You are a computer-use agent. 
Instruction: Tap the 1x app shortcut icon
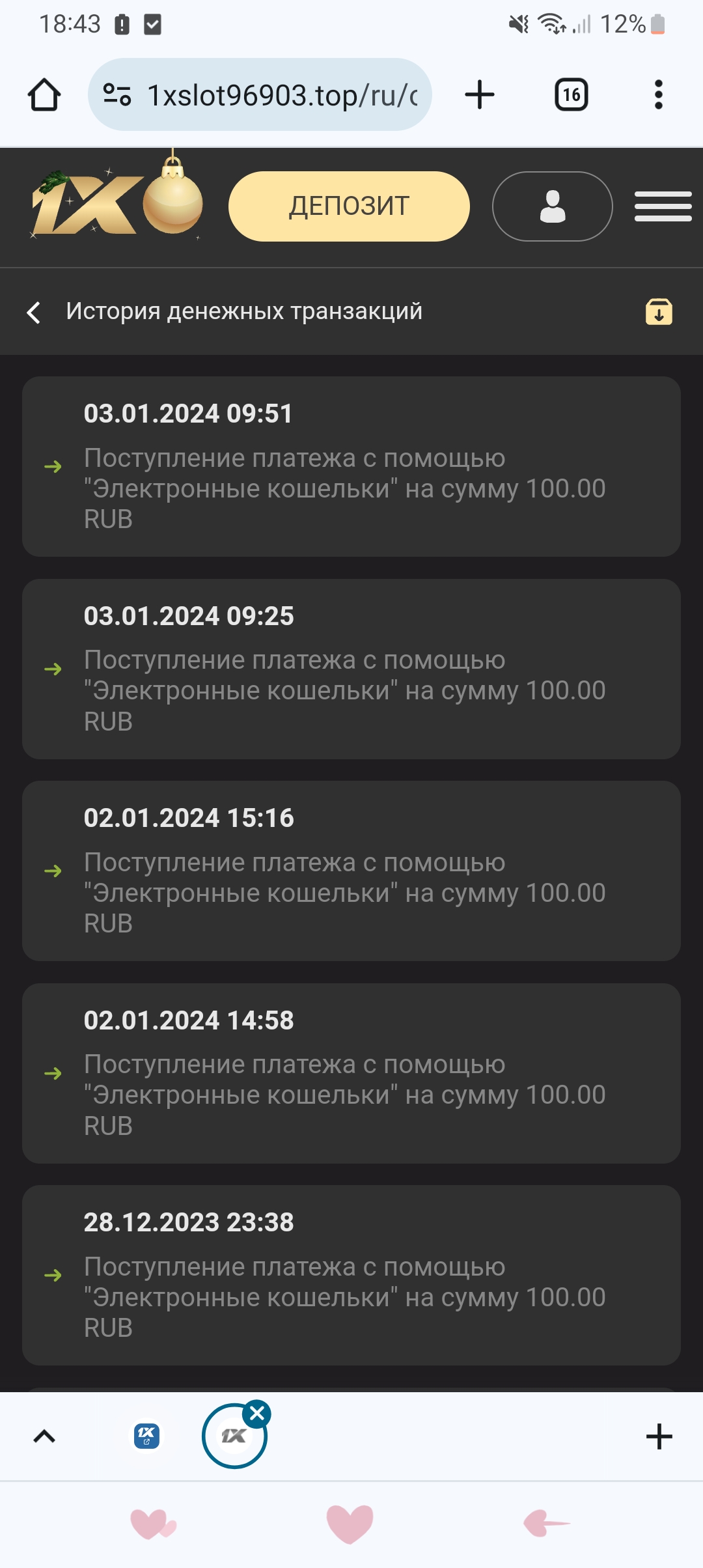148,1436
